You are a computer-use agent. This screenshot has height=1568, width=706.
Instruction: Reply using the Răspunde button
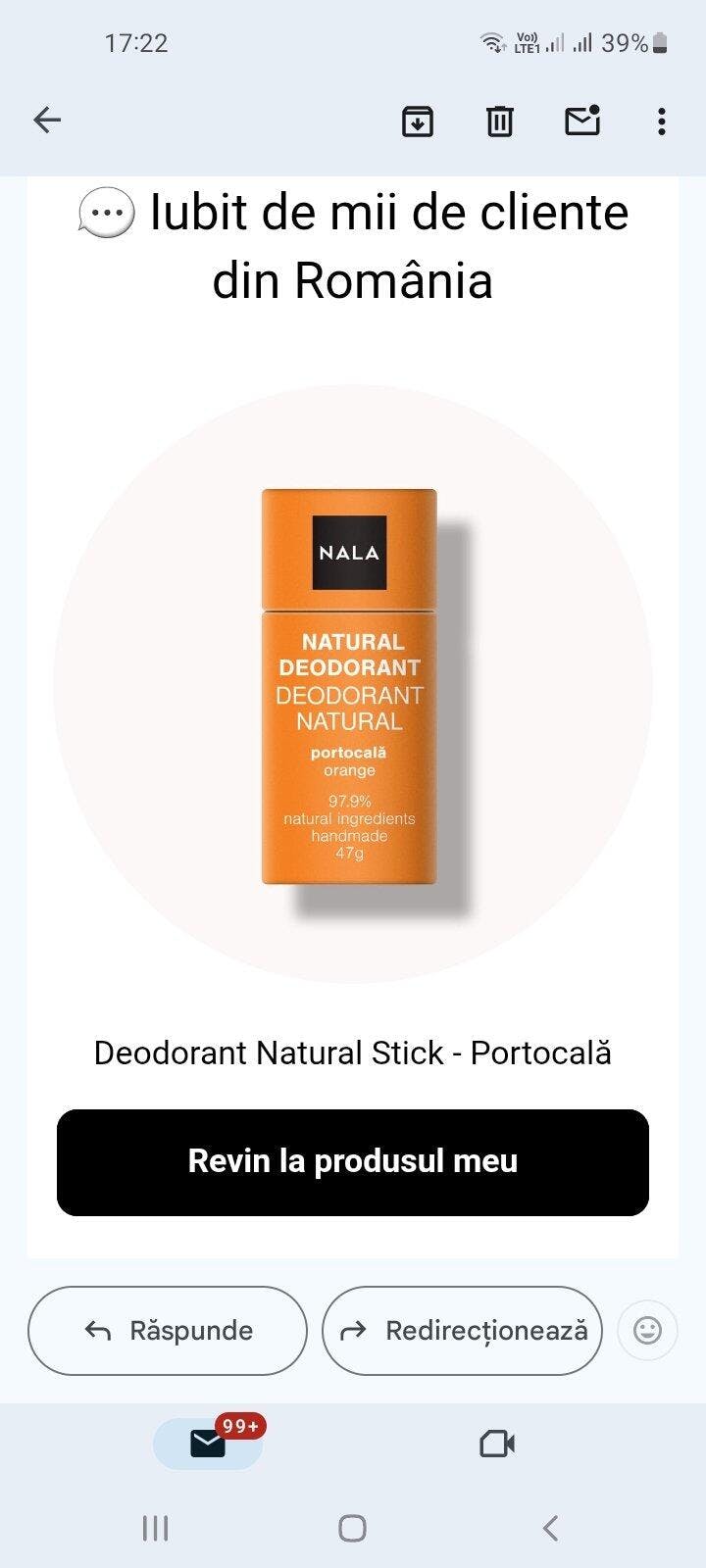pyautogui.click(x=168, y=1331)
